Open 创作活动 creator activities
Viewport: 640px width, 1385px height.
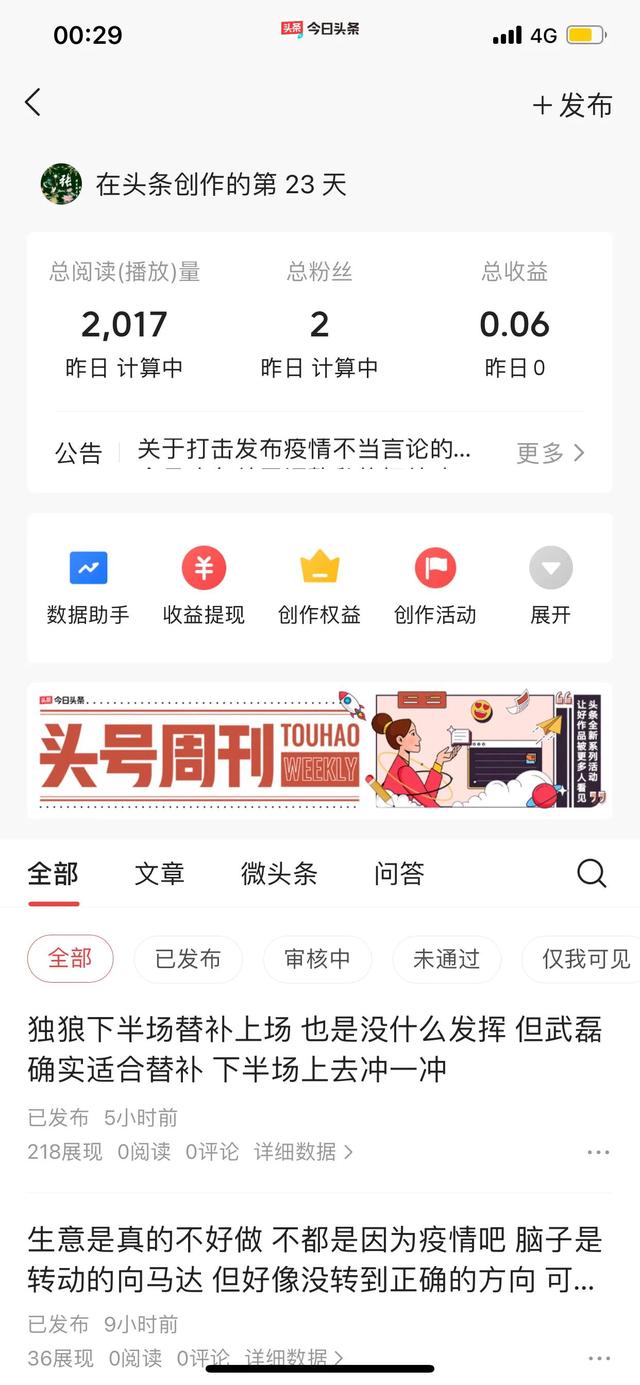pyautogui.click(x=435, y=587)
